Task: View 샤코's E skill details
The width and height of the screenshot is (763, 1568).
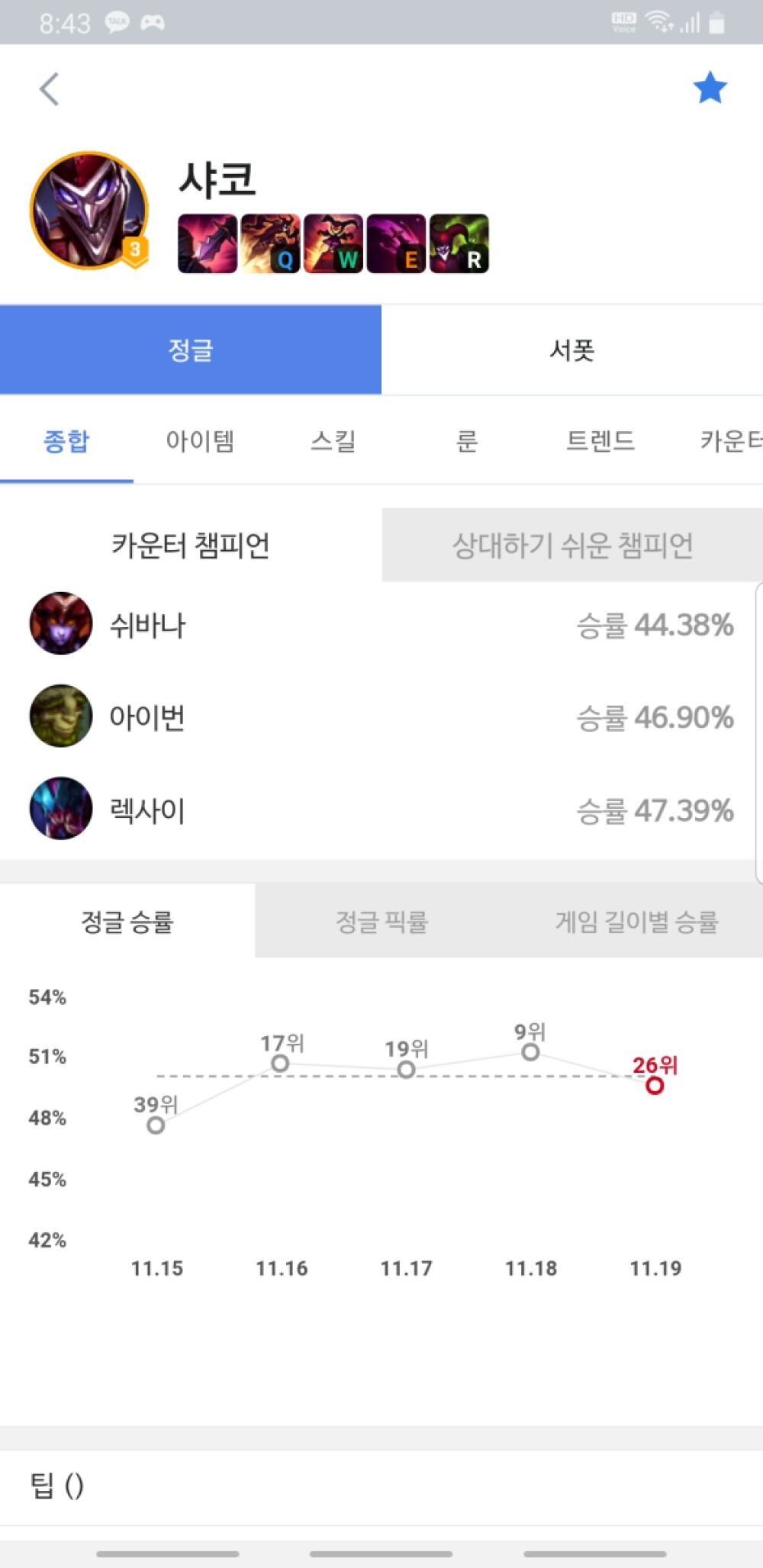Action: [396, 243]
